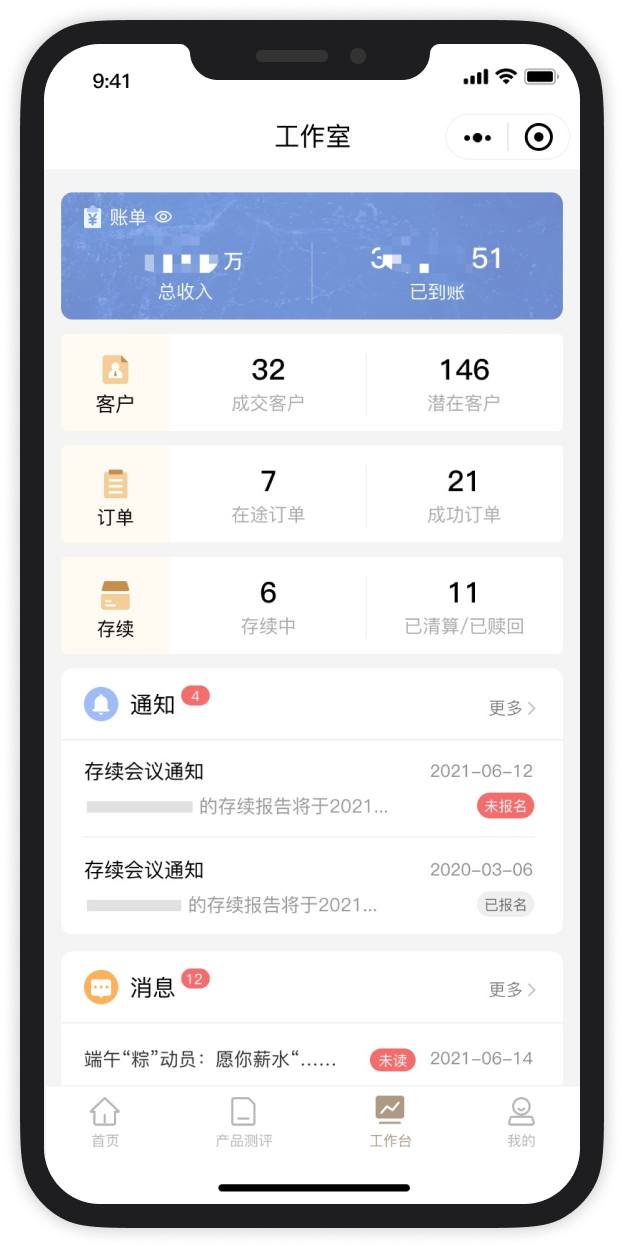Open the mini program more-options menu
The height and width of the screenshot is (1248, 624).
click(478, 138)
